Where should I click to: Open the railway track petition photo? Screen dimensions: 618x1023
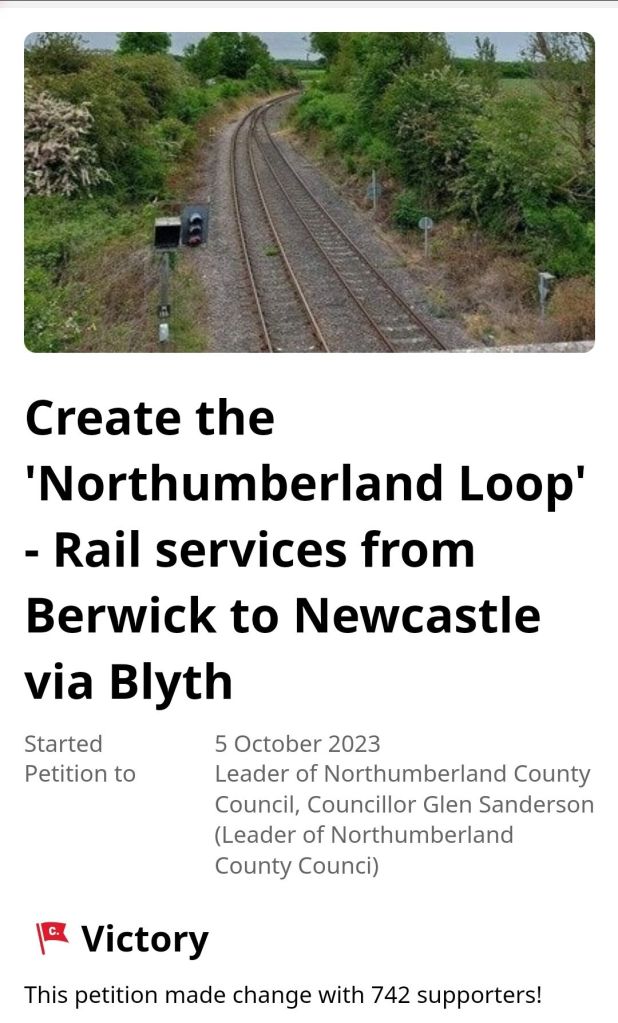pos(309,192)
